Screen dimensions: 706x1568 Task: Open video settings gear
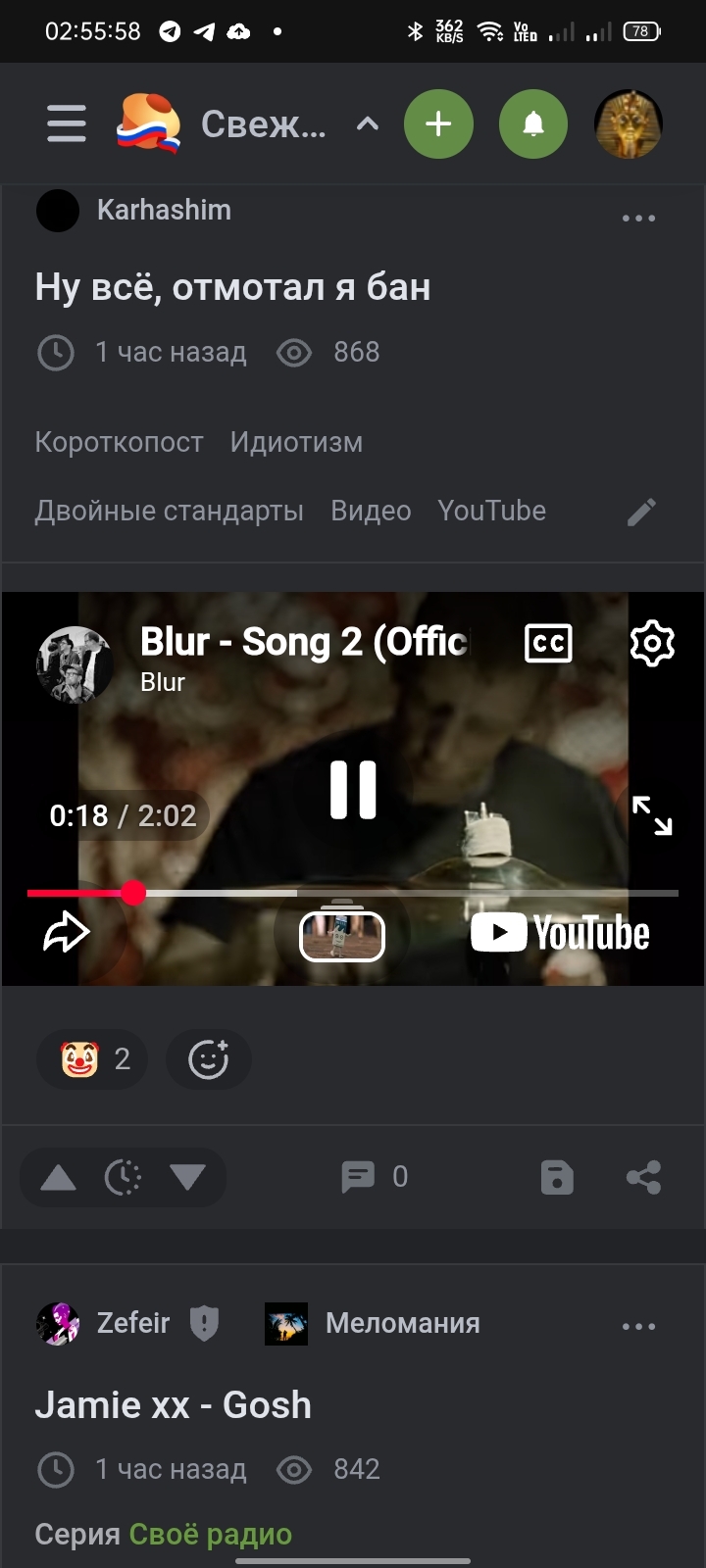[652, 644]
